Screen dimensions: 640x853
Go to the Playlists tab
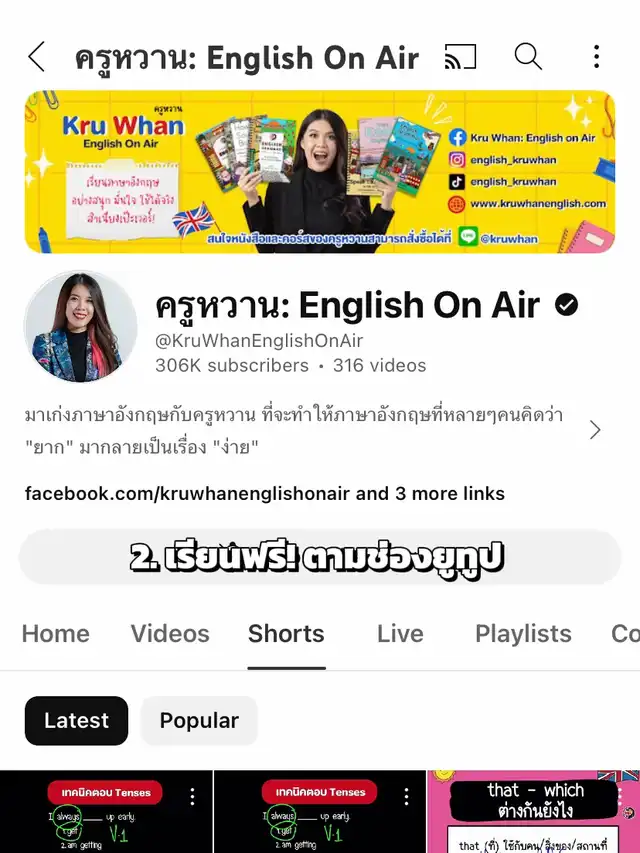pyautogui.click(x=523, y=634)
